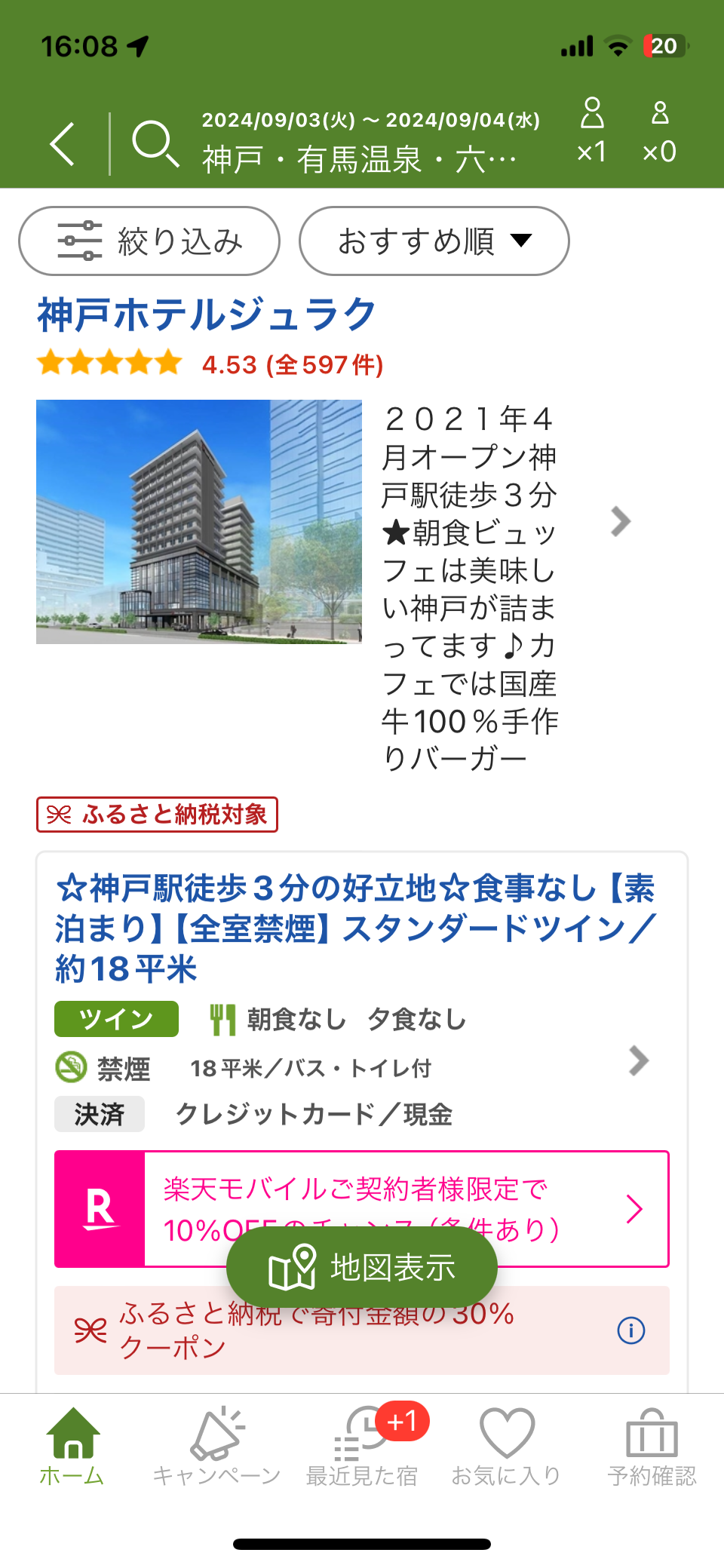The width and height of the screenshot is (724, 1568).
Task: Open the スタンダードツイン素泊まり room plan
Action: coord(355,928)
